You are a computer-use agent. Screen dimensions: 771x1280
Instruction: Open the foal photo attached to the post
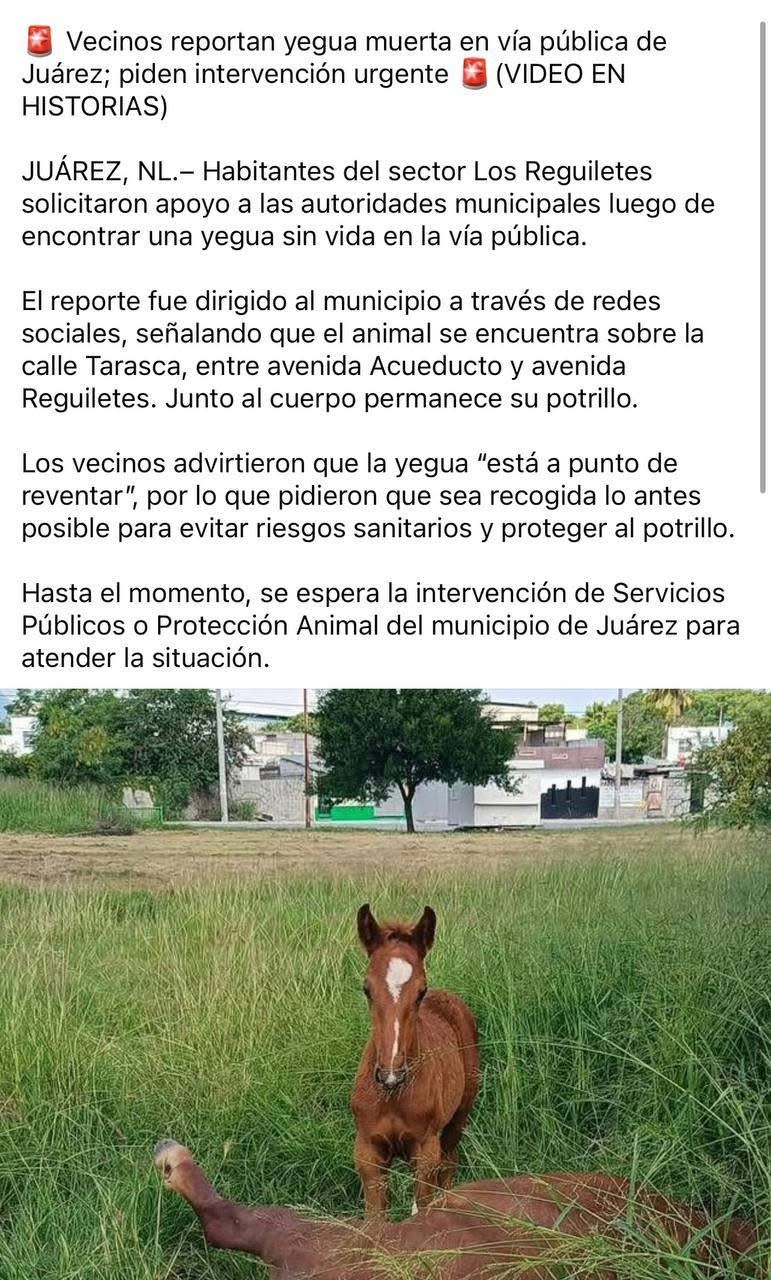pyautogui.click(x=385, y=983)
